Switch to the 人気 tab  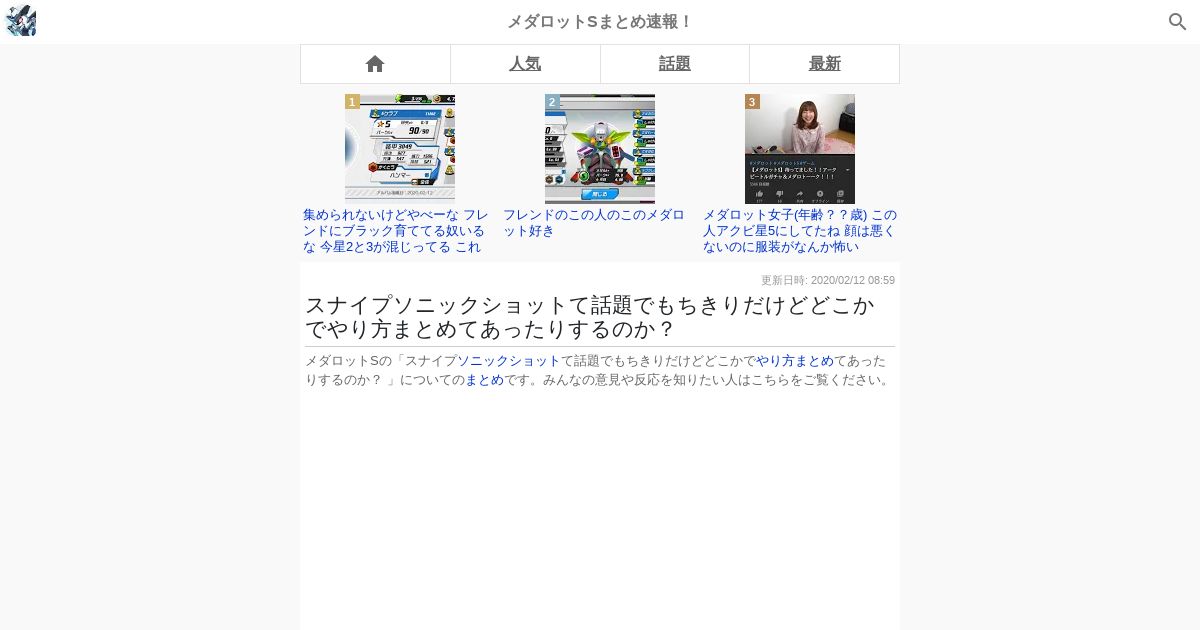pos(525,64)
